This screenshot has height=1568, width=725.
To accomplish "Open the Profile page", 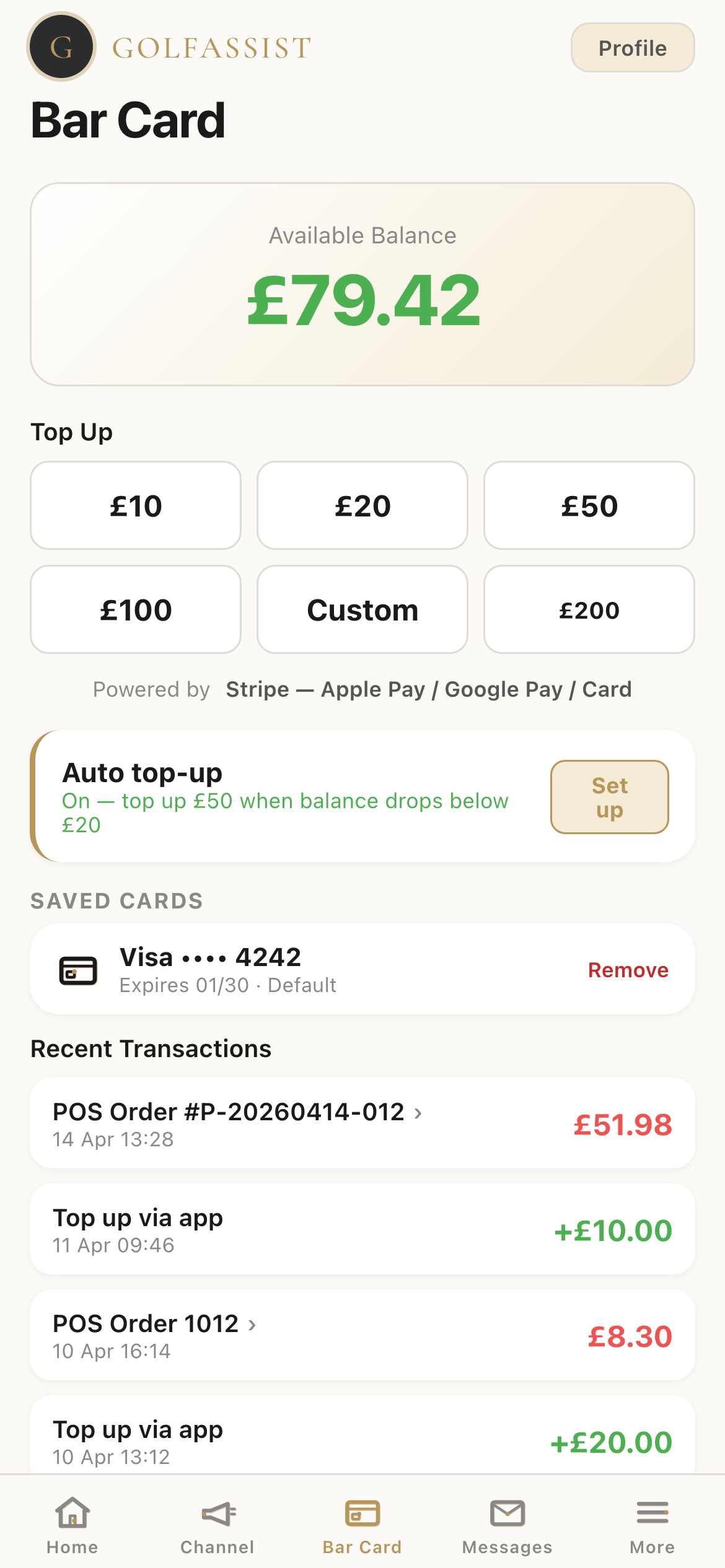I will tap(631, 47).
